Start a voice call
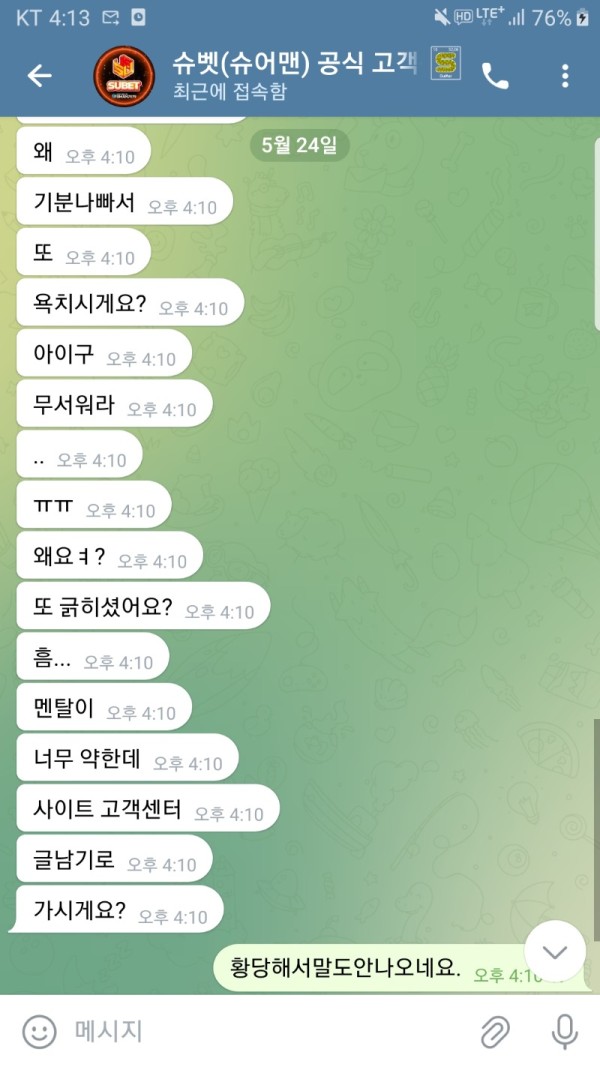Viewport: 600px width, 1067px height. [x=495, y=76]
